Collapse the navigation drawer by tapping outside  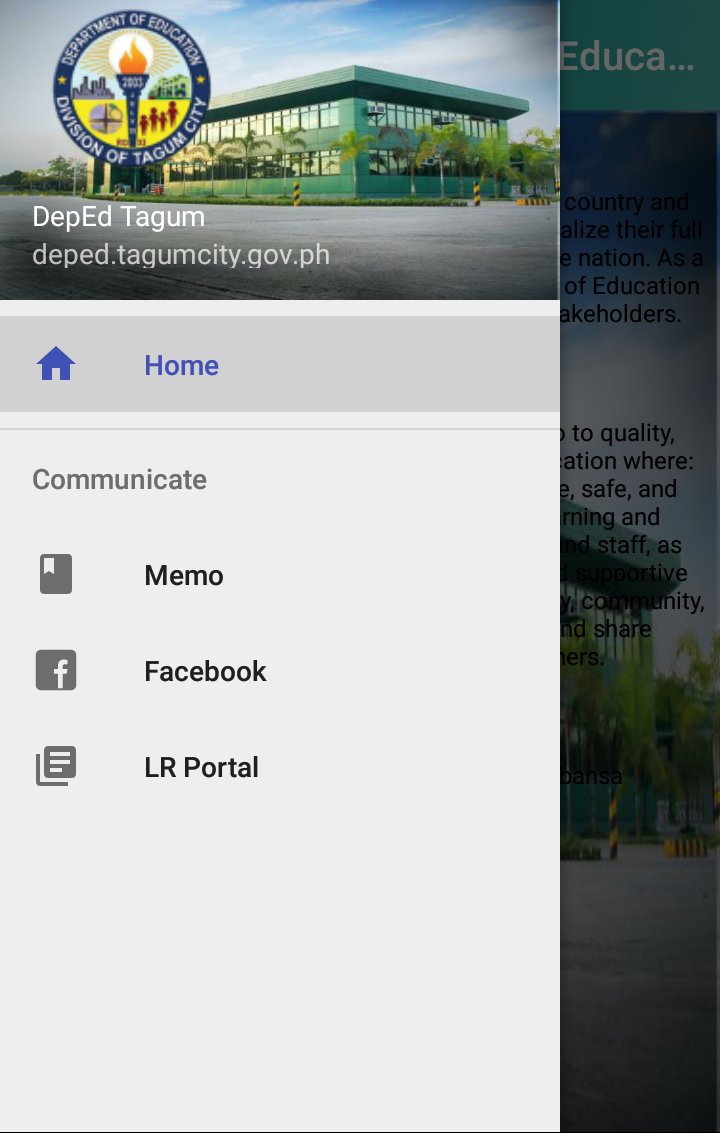pos(640,600)
